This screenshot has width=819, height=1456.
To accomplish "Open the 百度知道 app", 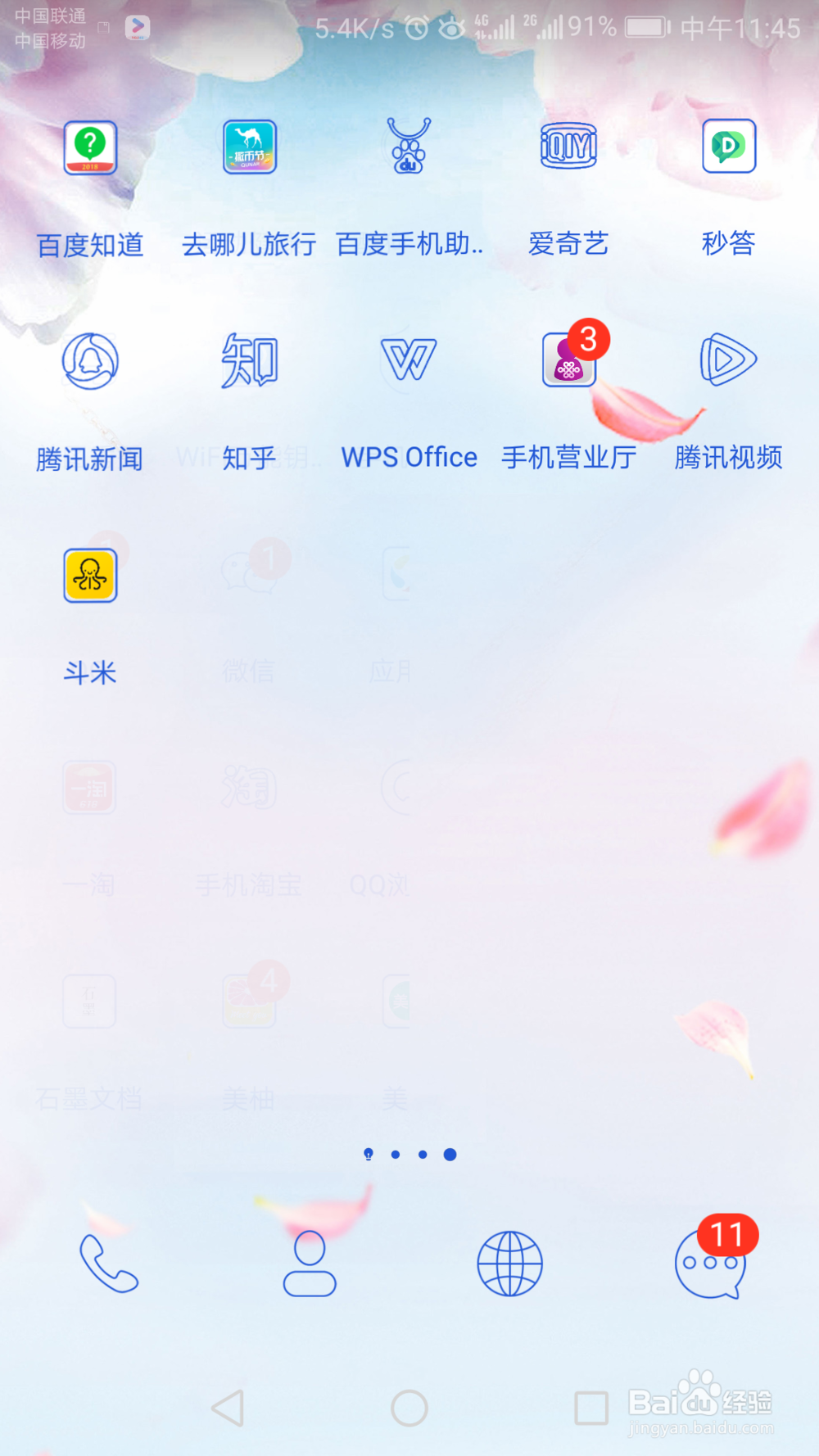I will tap(90, 147).
